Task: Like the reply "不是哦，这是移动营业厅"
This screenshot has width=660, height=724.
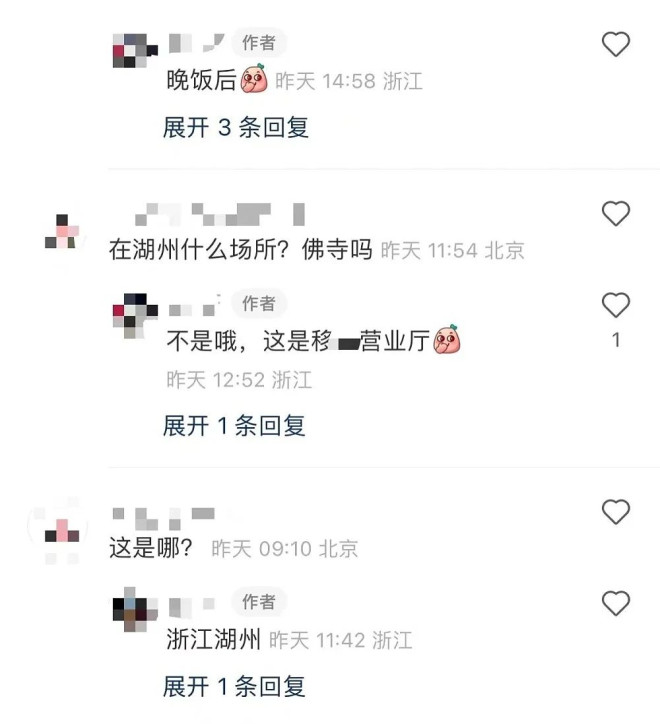Action: (x=616, y=305)
